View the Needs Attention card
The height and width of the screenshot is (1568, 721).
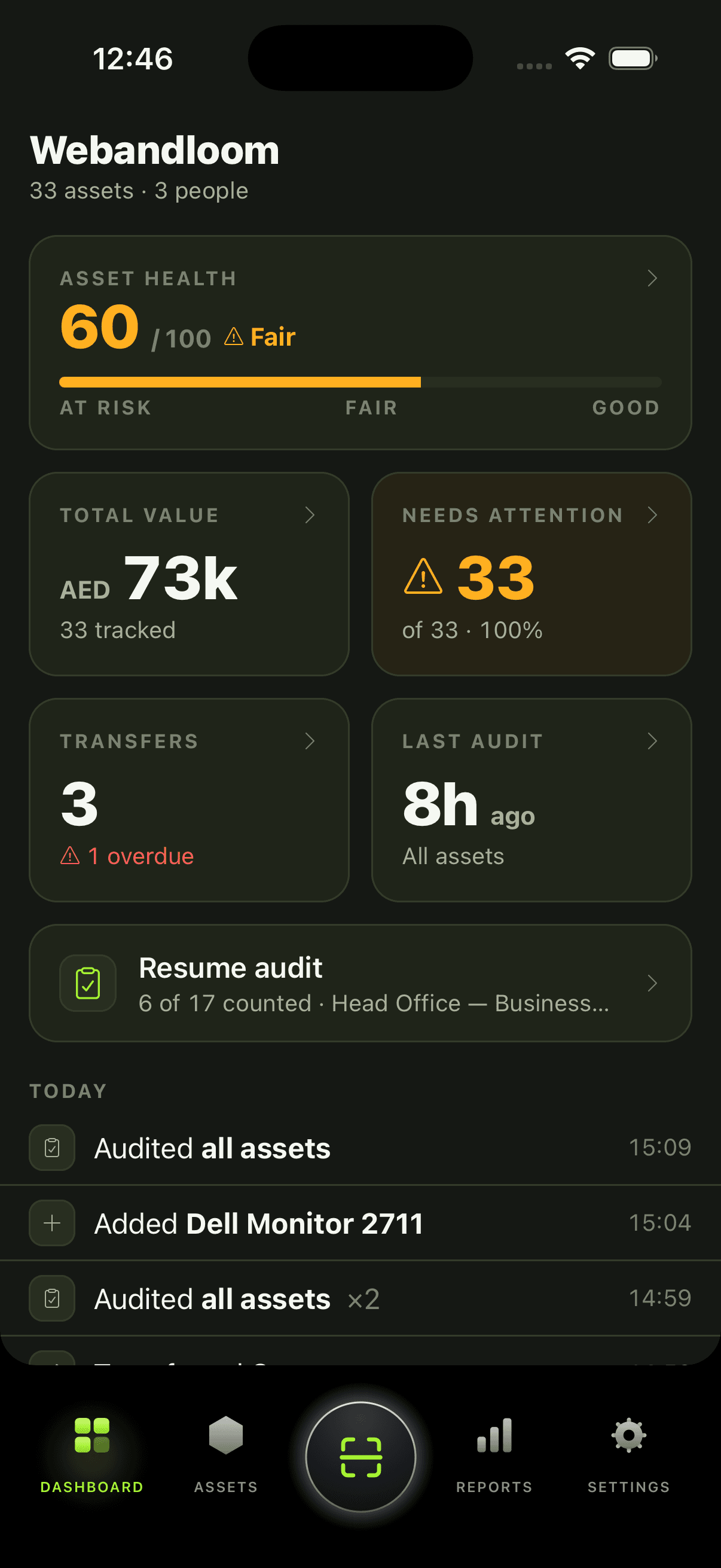[x=531, y=574]
